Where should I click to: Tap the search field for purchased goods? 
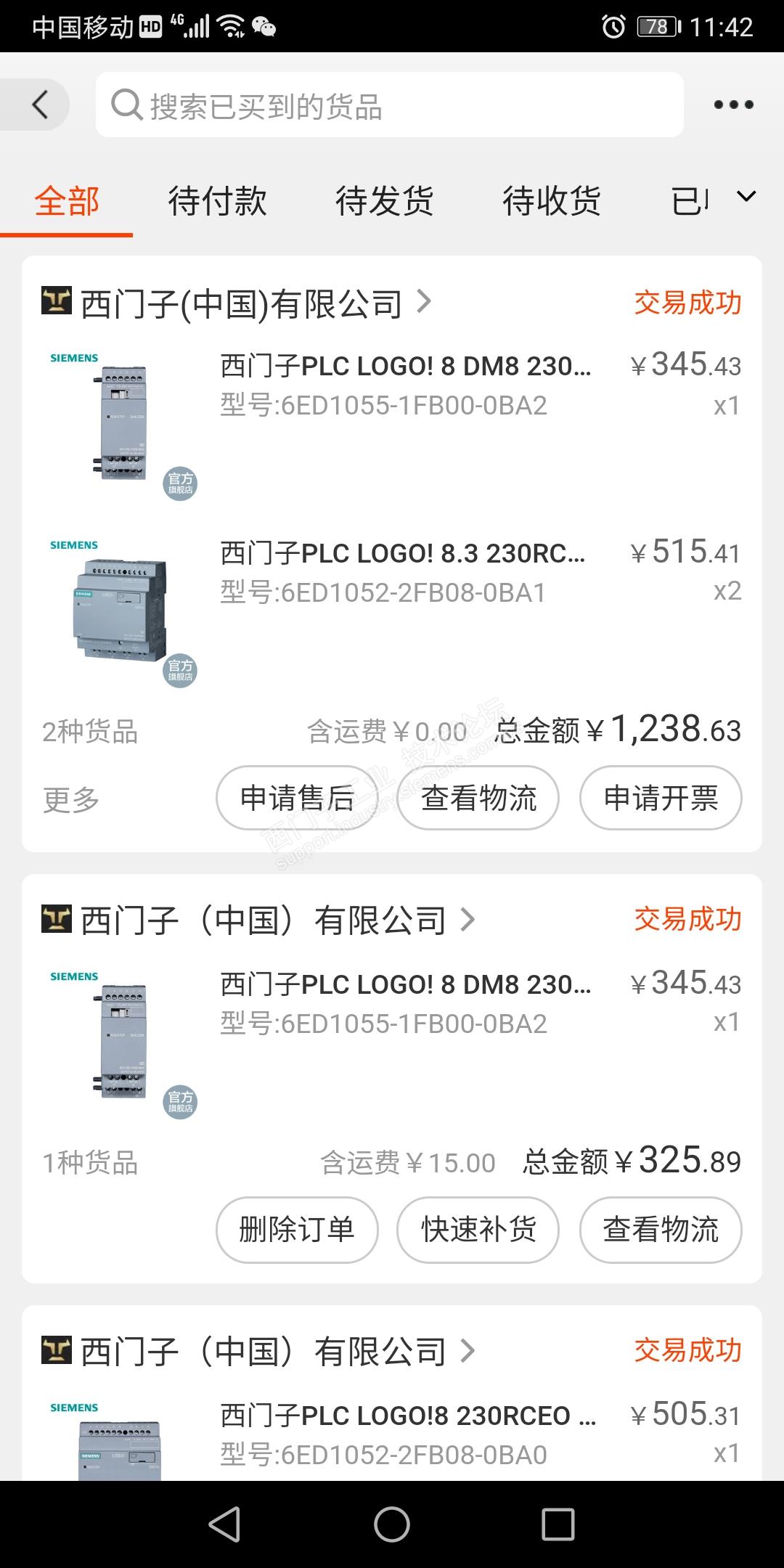click(x=389, y=105)
